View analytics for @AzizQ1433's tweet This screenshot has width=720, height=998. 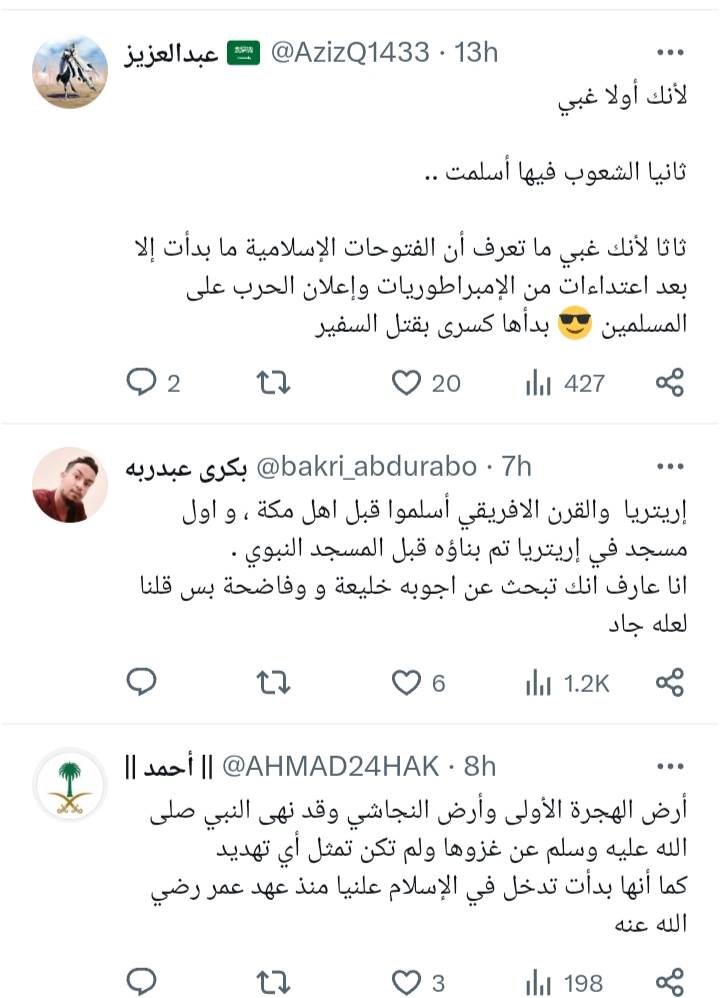539,382
